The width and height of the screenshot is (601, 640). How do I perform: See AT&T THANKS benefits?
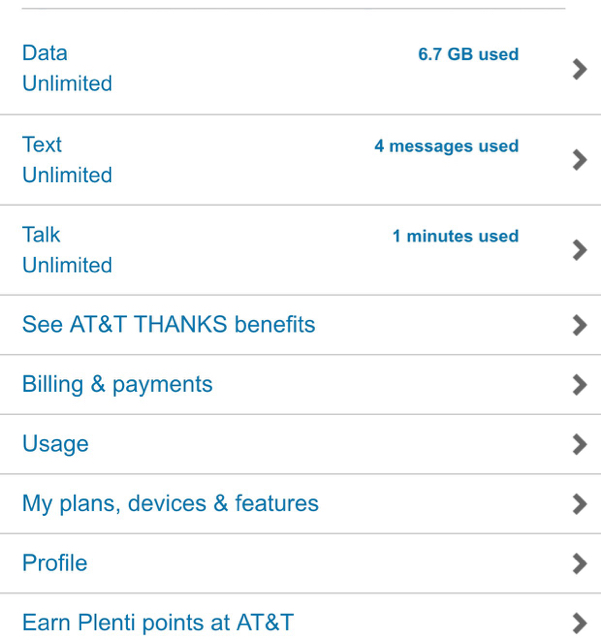click(300, 325)
